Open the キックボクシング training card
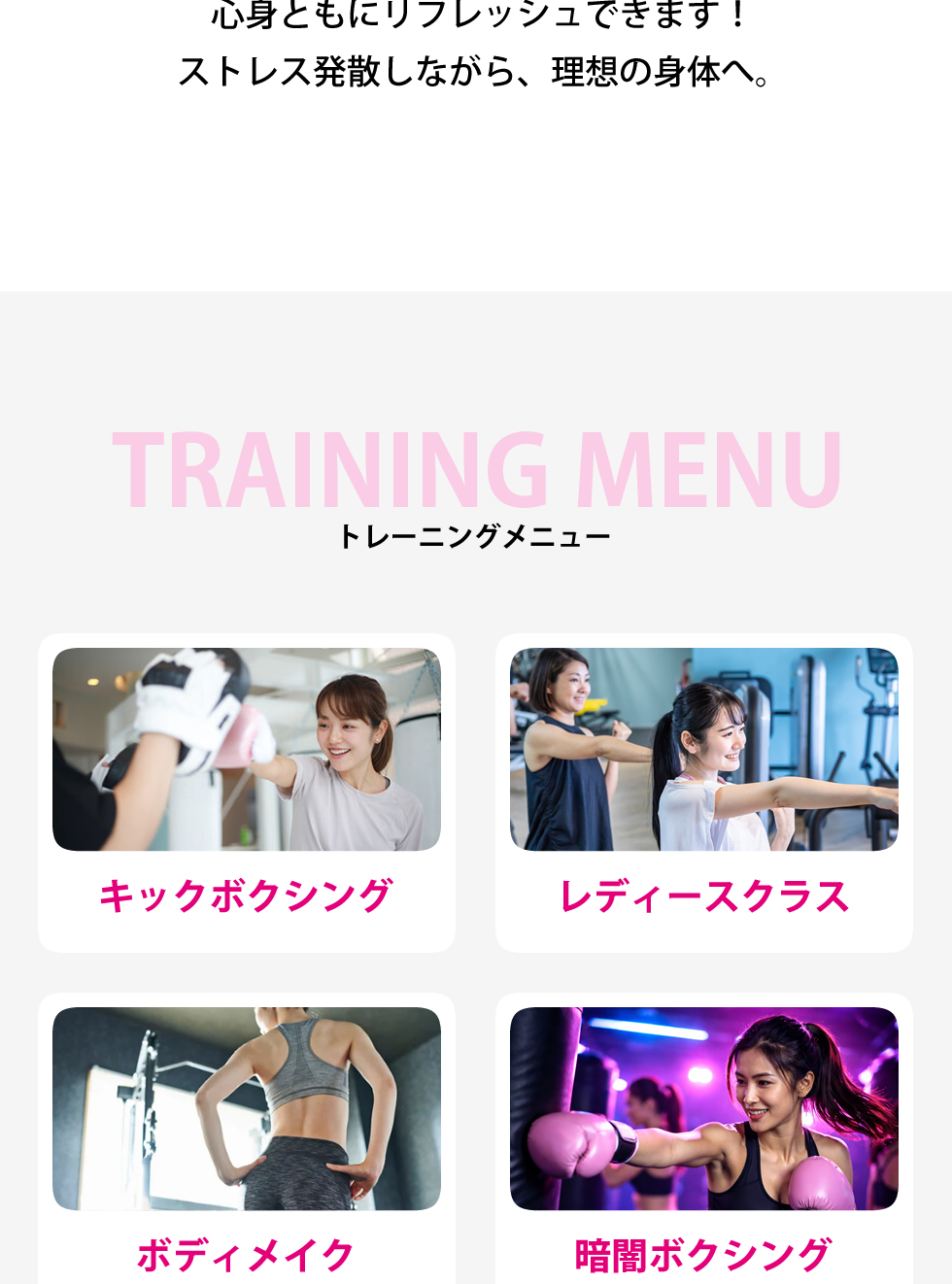 (247, 793)
